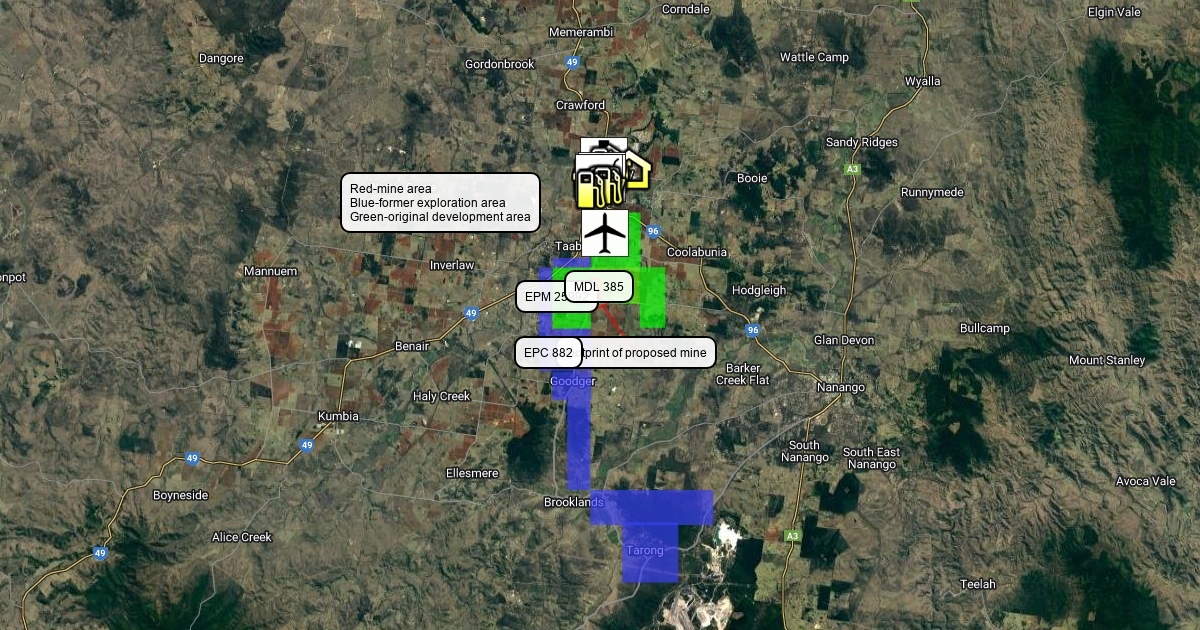This screenshot has width=1200, height=630.
Task: Tap the EPC 882 label
Action: point(548,352)
